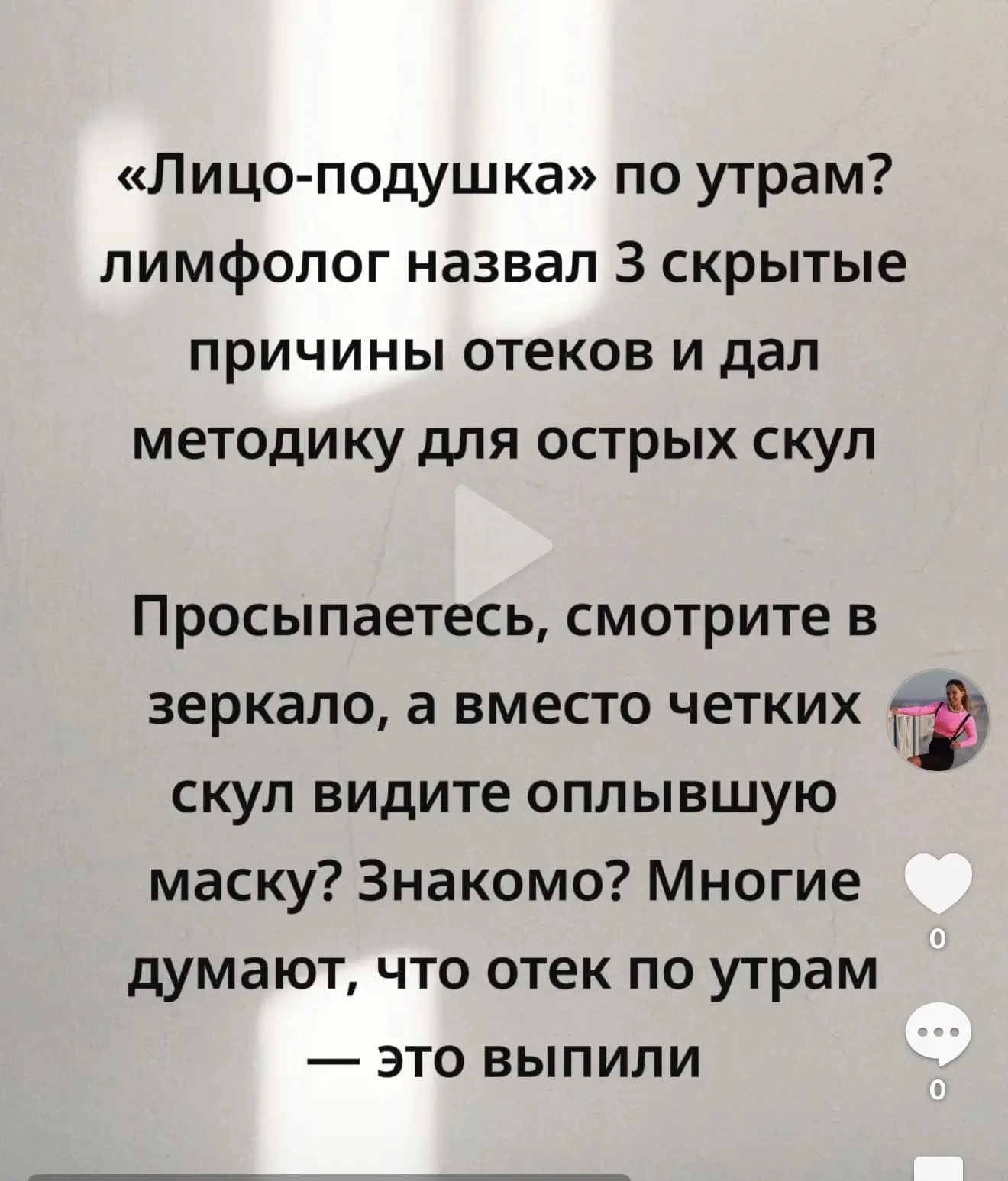Play the paused video
Image resolution: width=1008 pixels, height=1181 pixels.
(x=502, y=544)
